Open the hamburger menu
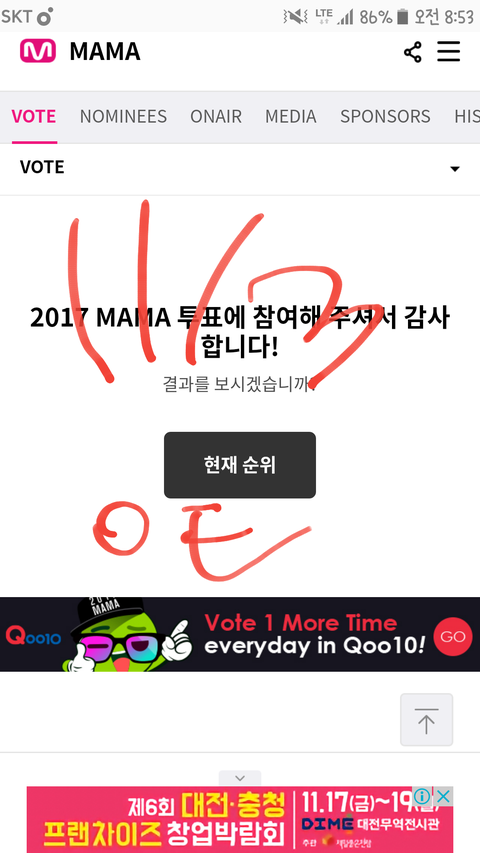This screenshot has width=480, height=853. (x=449, y=52)
